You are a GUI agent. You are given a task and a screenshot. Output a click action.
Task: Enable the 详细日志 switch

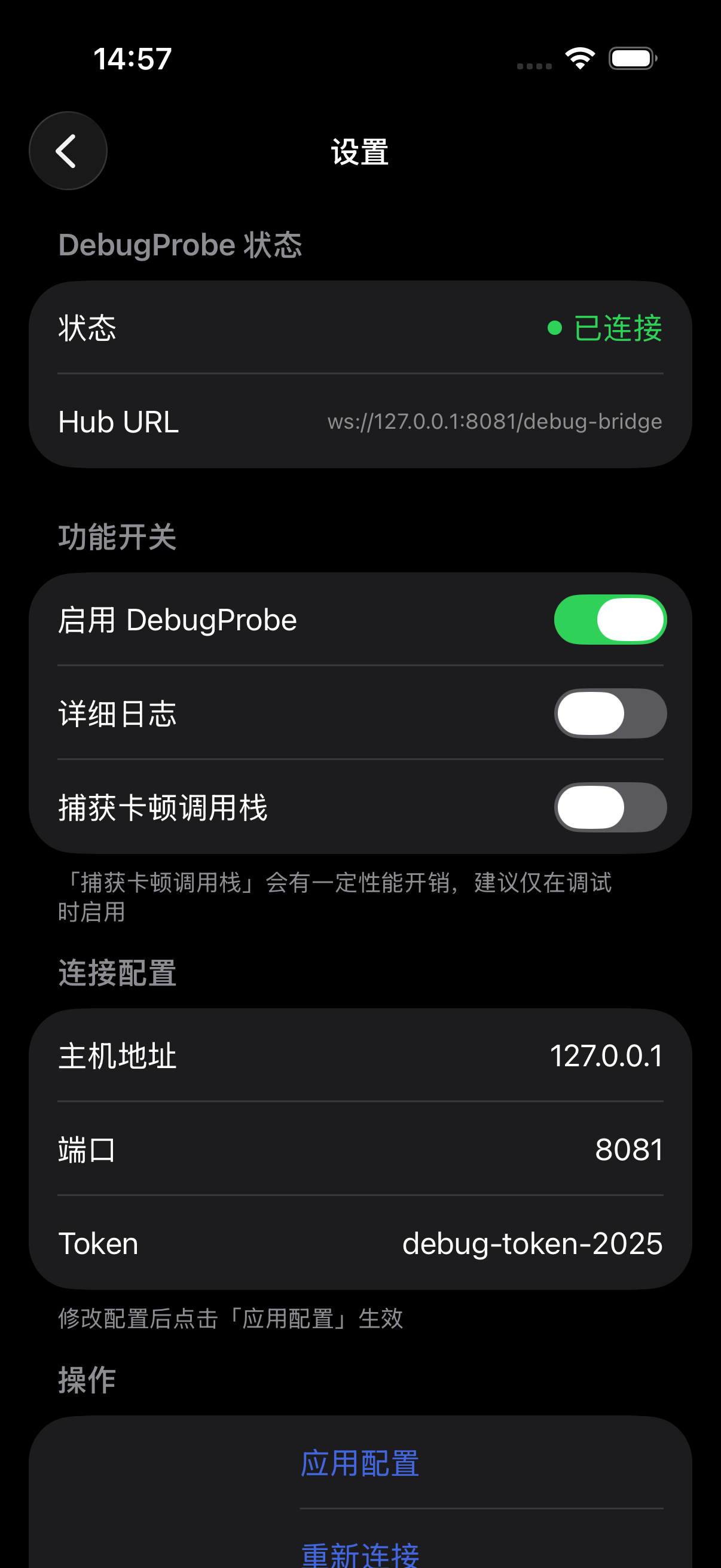(x=610, y=713)
